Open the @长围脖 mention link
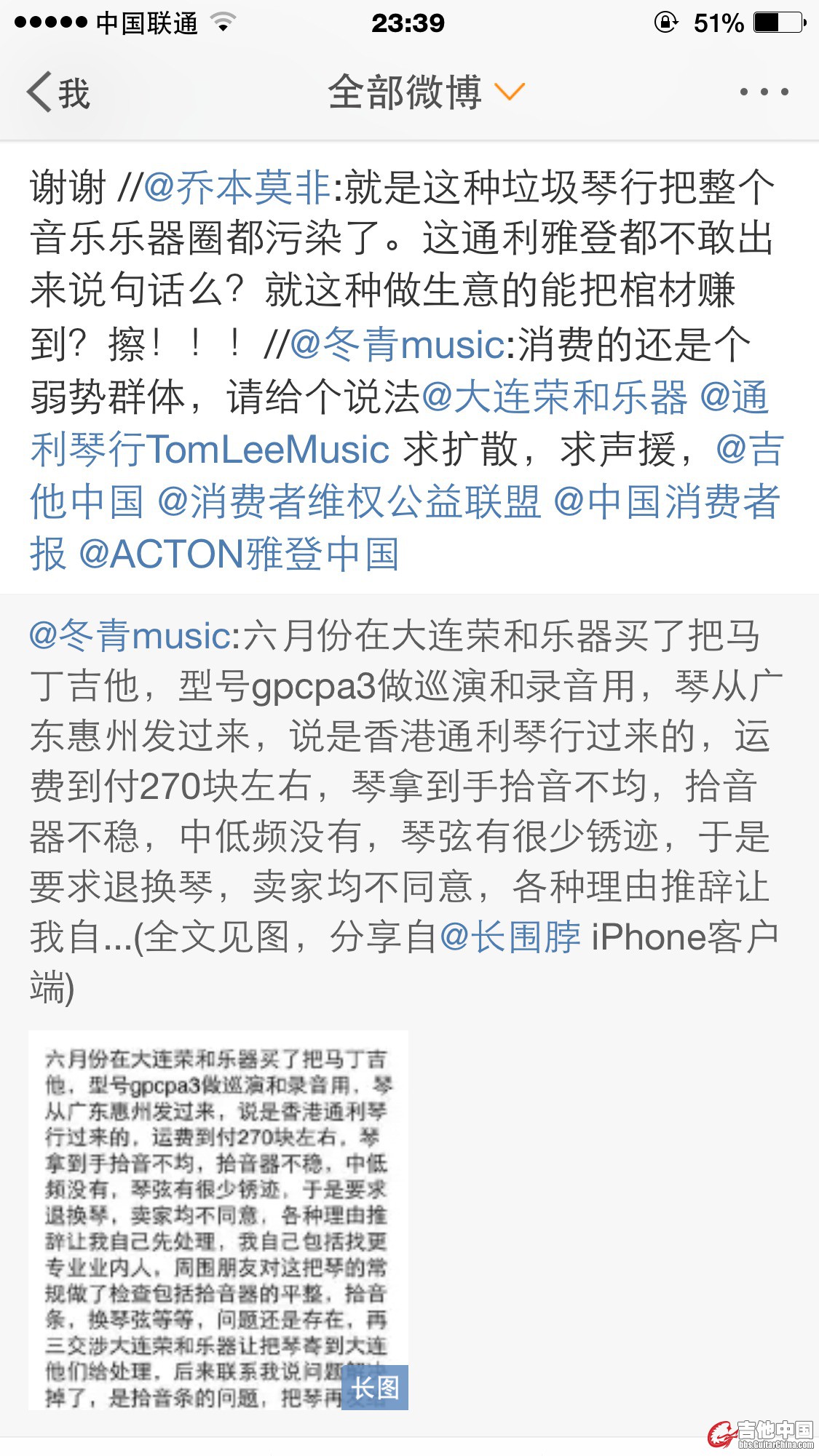 pyautogui.click(x=510, y=937)
